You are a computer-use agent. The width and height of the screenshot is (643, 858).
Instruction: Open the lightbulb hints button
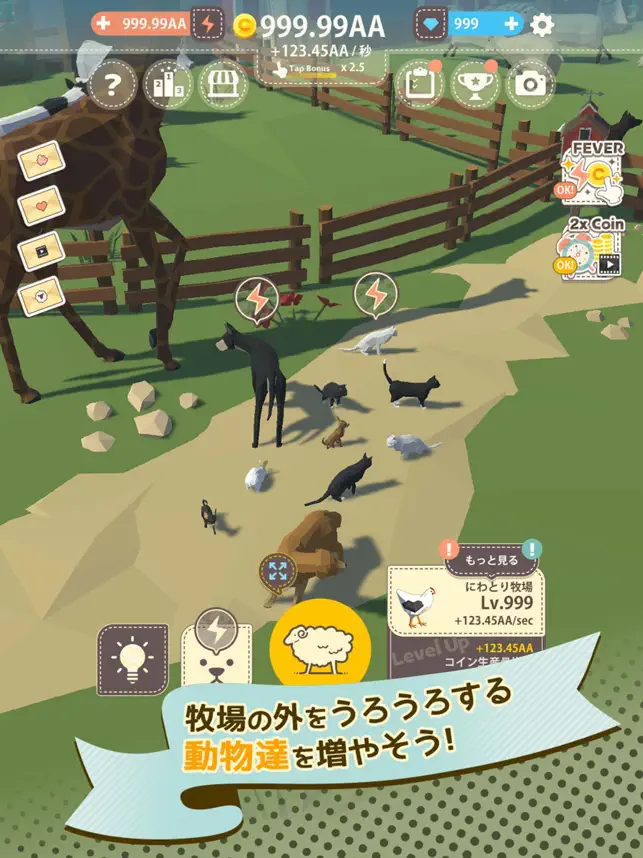[x=132, y=659]
